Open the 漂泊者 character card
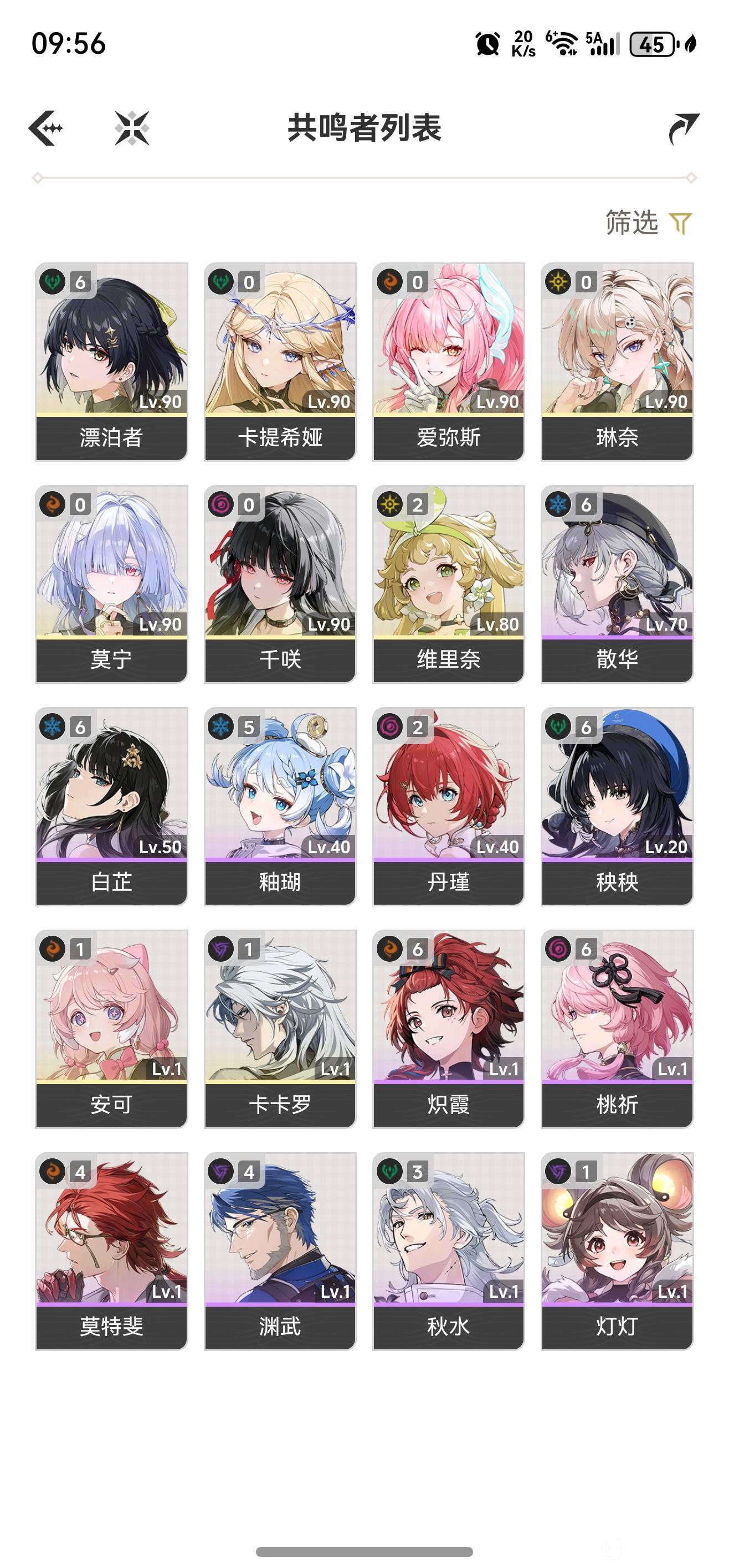The height and width of the screenshot is (1568, 729). point(111,362)
